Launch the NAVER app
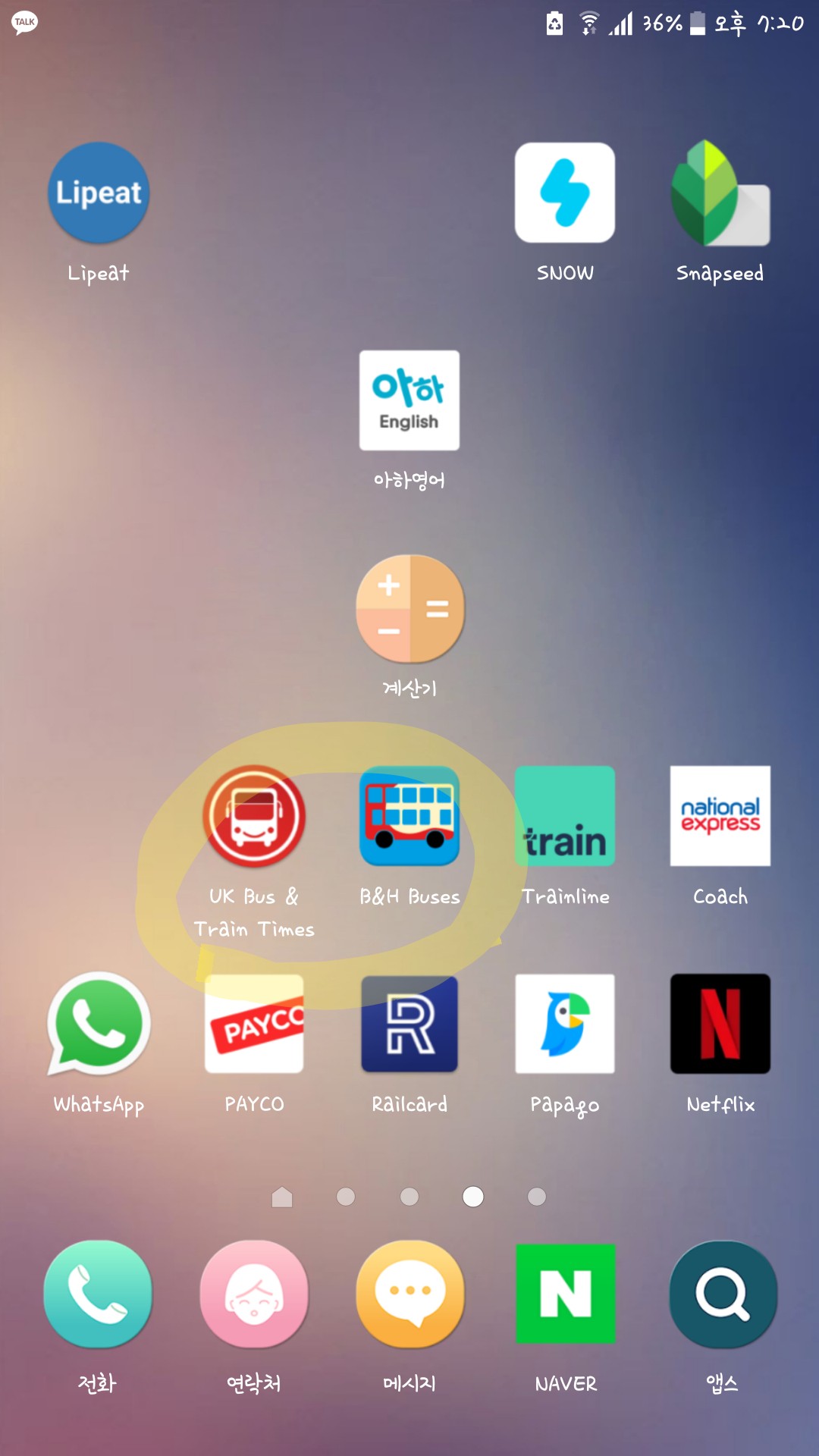The height and width of the screenshot is (1456, 819). (565, 1294)
